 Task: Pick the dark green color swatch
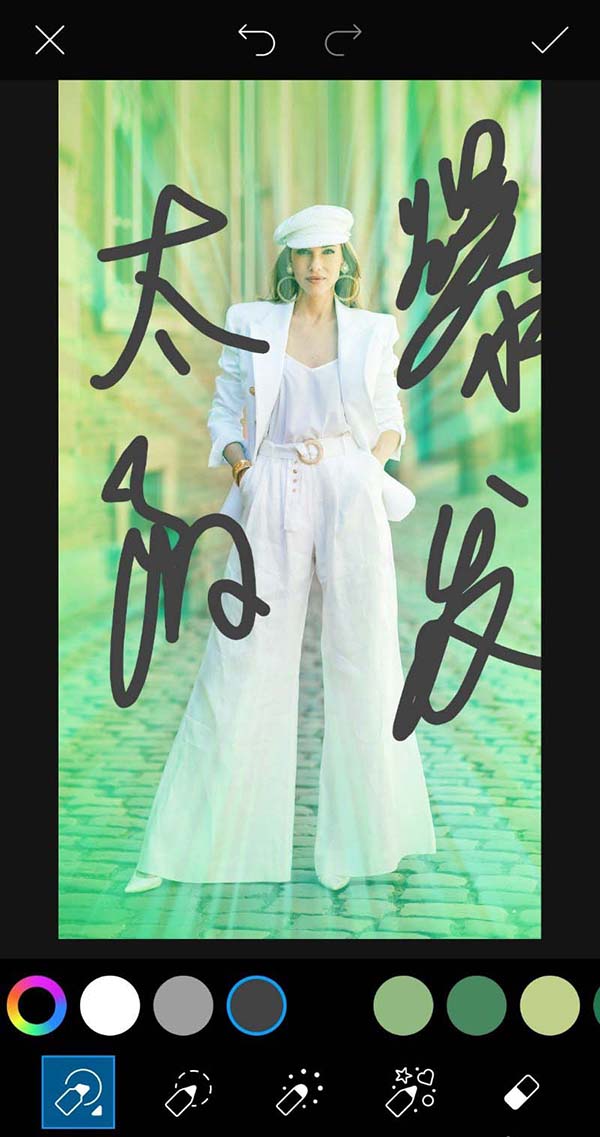476,1005
